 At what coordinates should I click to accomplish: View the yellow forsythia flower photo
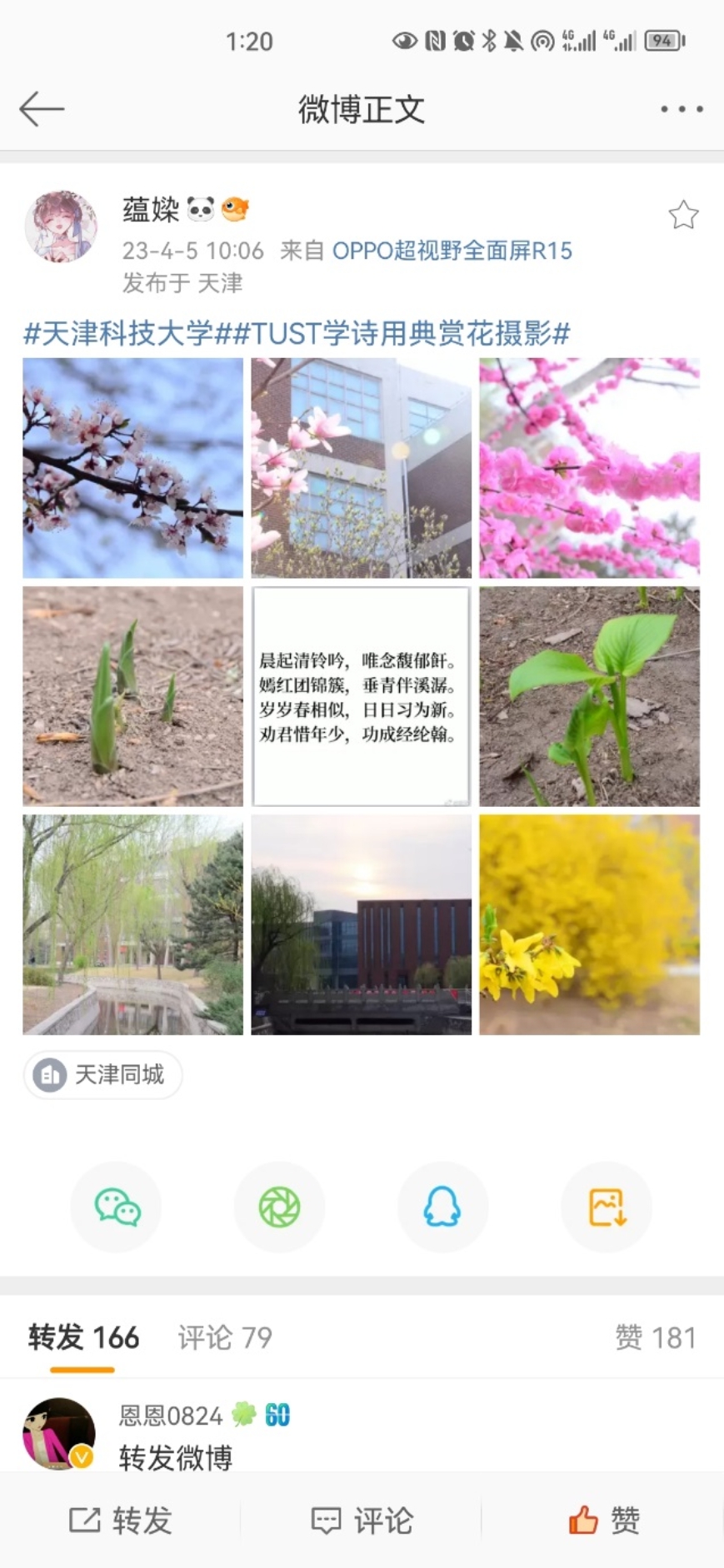coord(589,924)
